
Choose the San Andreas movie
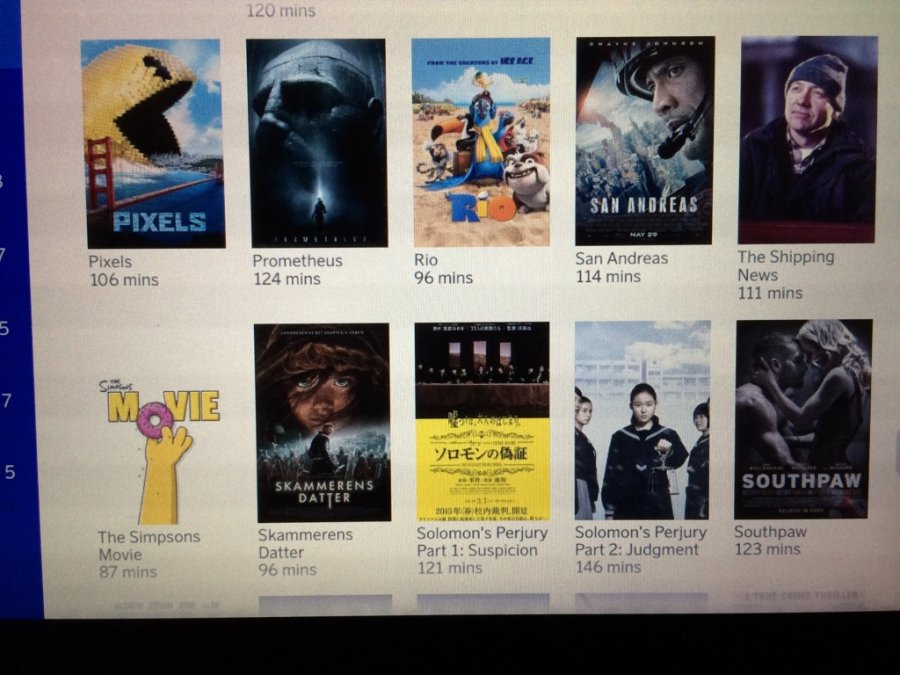click(644, 141)
